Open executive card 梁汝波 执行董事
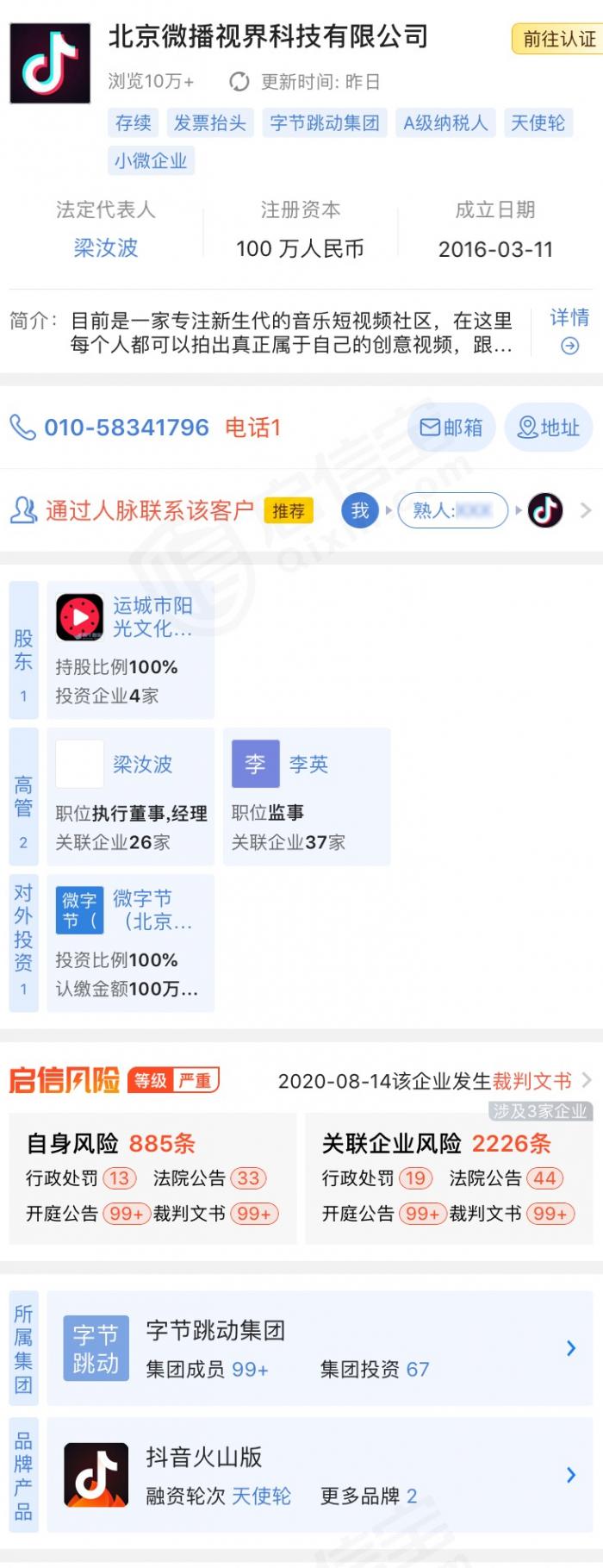Image resolution: width=603 pixels, height=1568 pixels. [130, 796]
